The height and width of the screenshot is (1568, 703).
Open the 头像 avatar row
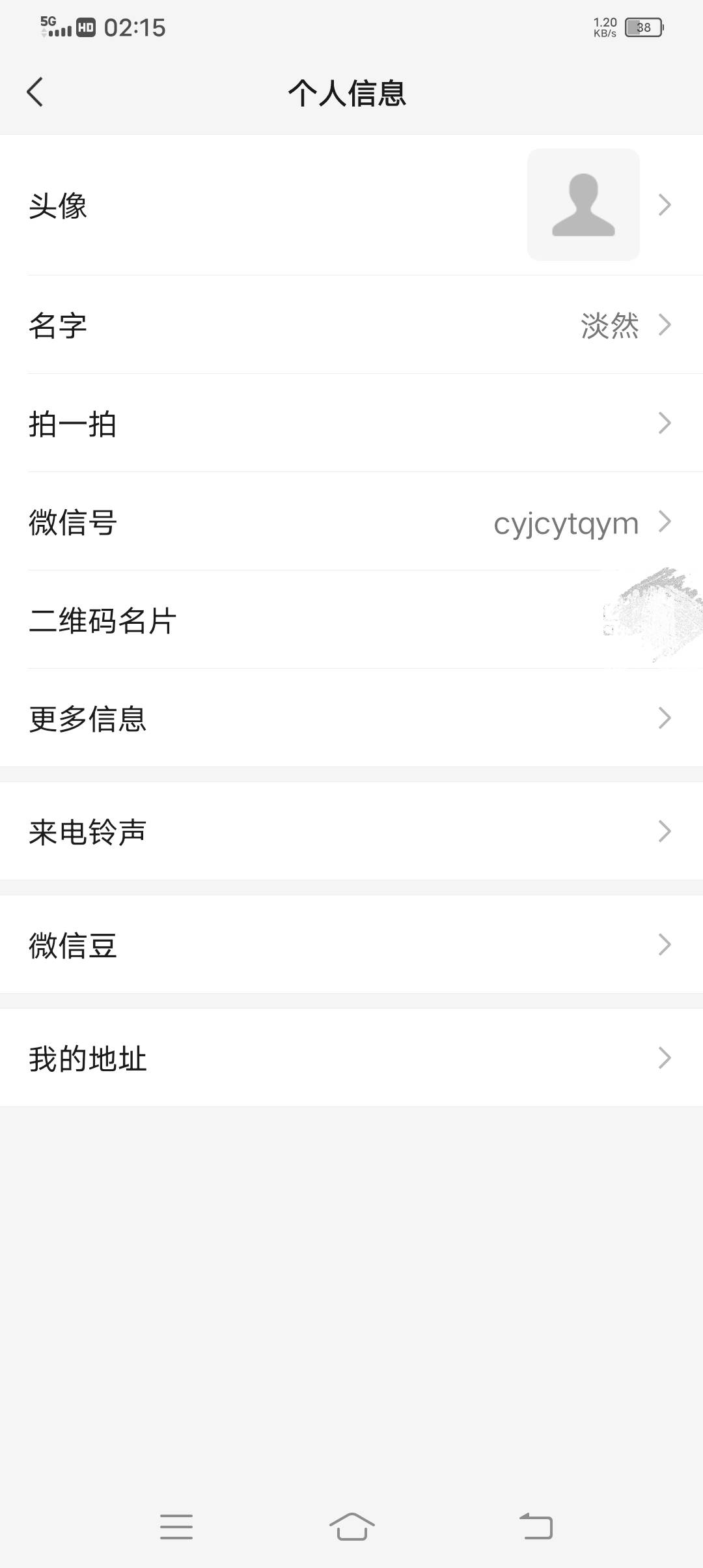[351, 205]
